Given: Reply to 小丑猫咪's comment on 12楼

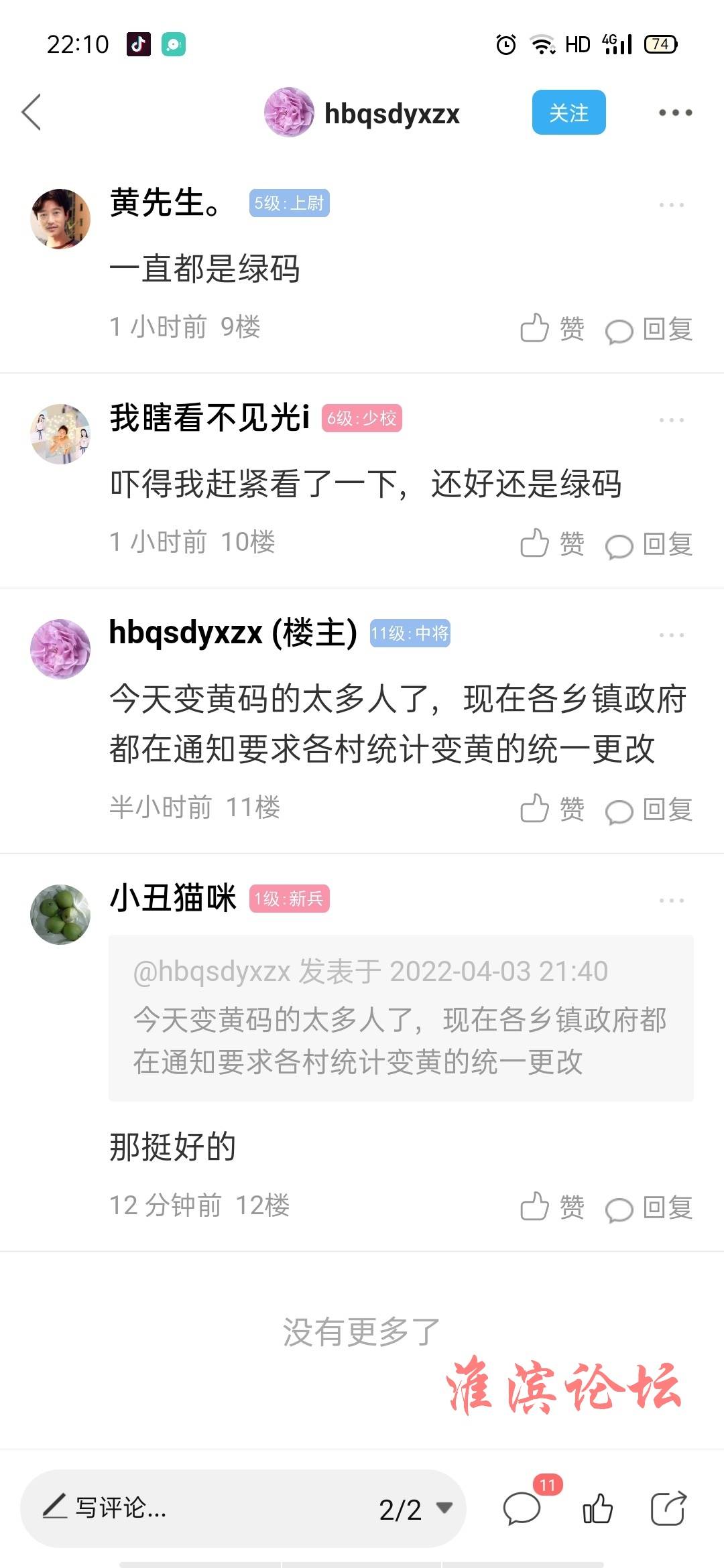Looking at the screenshot, I should [x=649, y=1207].
